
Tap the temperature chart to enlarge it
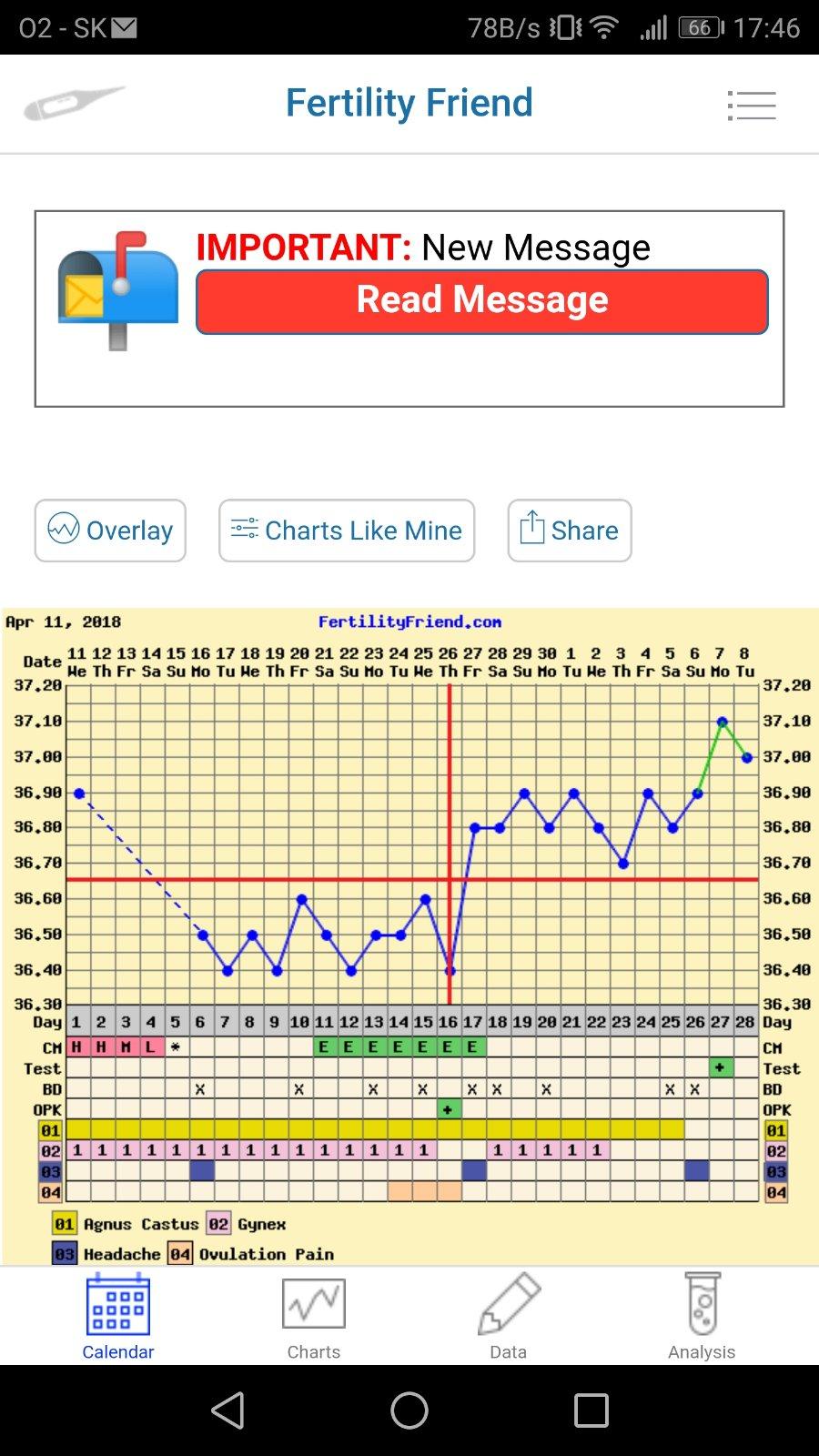tap(411, 846)
